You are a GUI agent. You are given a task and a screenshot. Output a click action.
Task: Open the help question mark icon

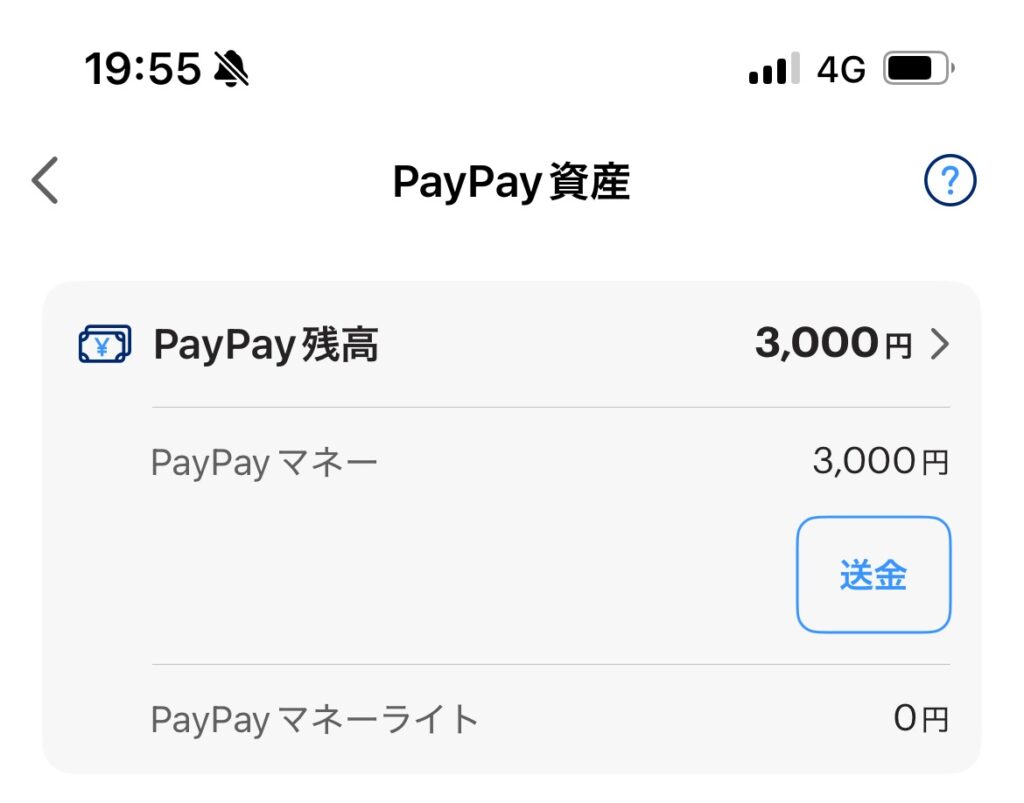coord(949,181)
